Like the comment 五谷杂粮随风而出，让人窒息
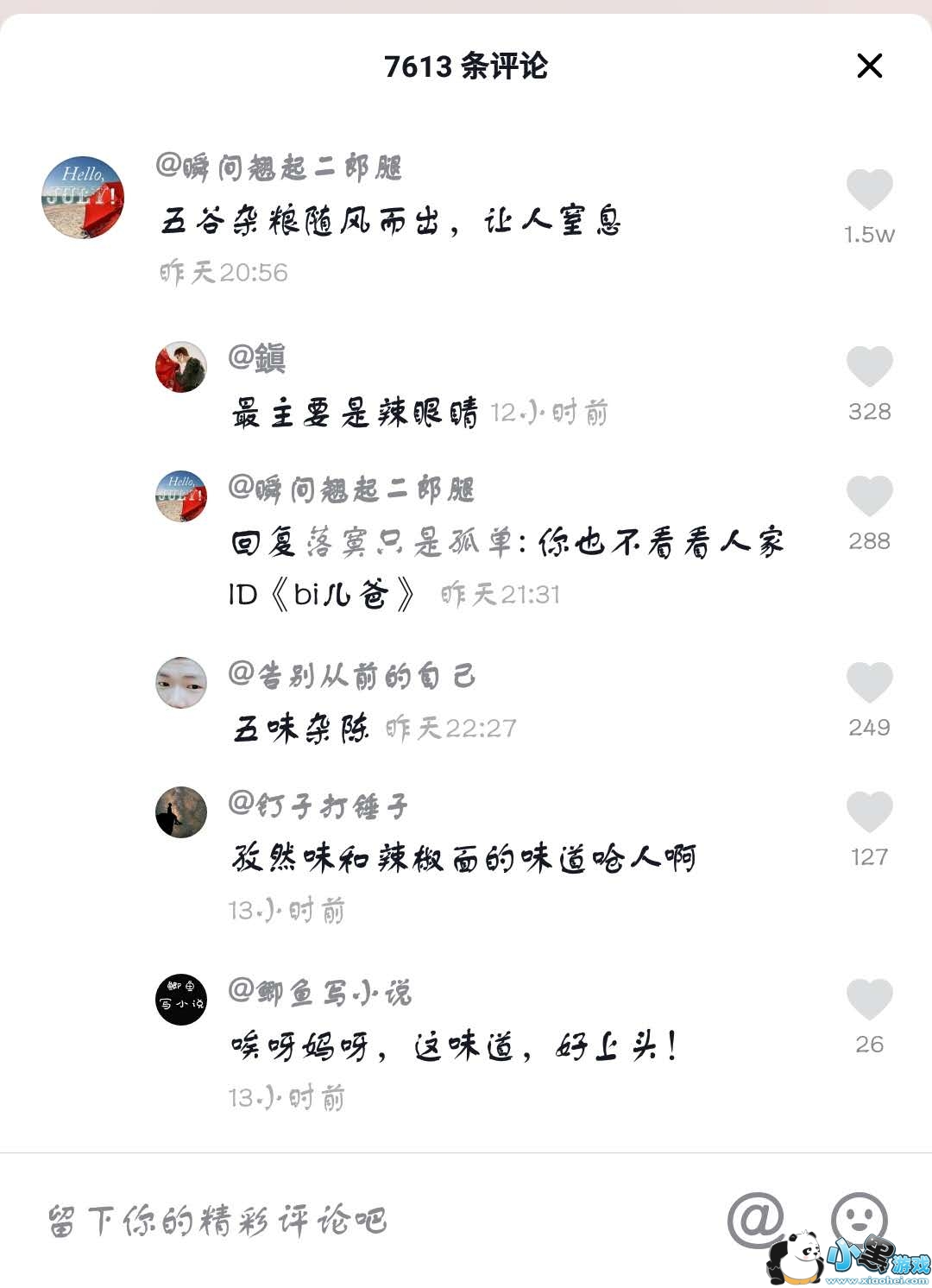Screen dimensions: 932x1288 869,190
